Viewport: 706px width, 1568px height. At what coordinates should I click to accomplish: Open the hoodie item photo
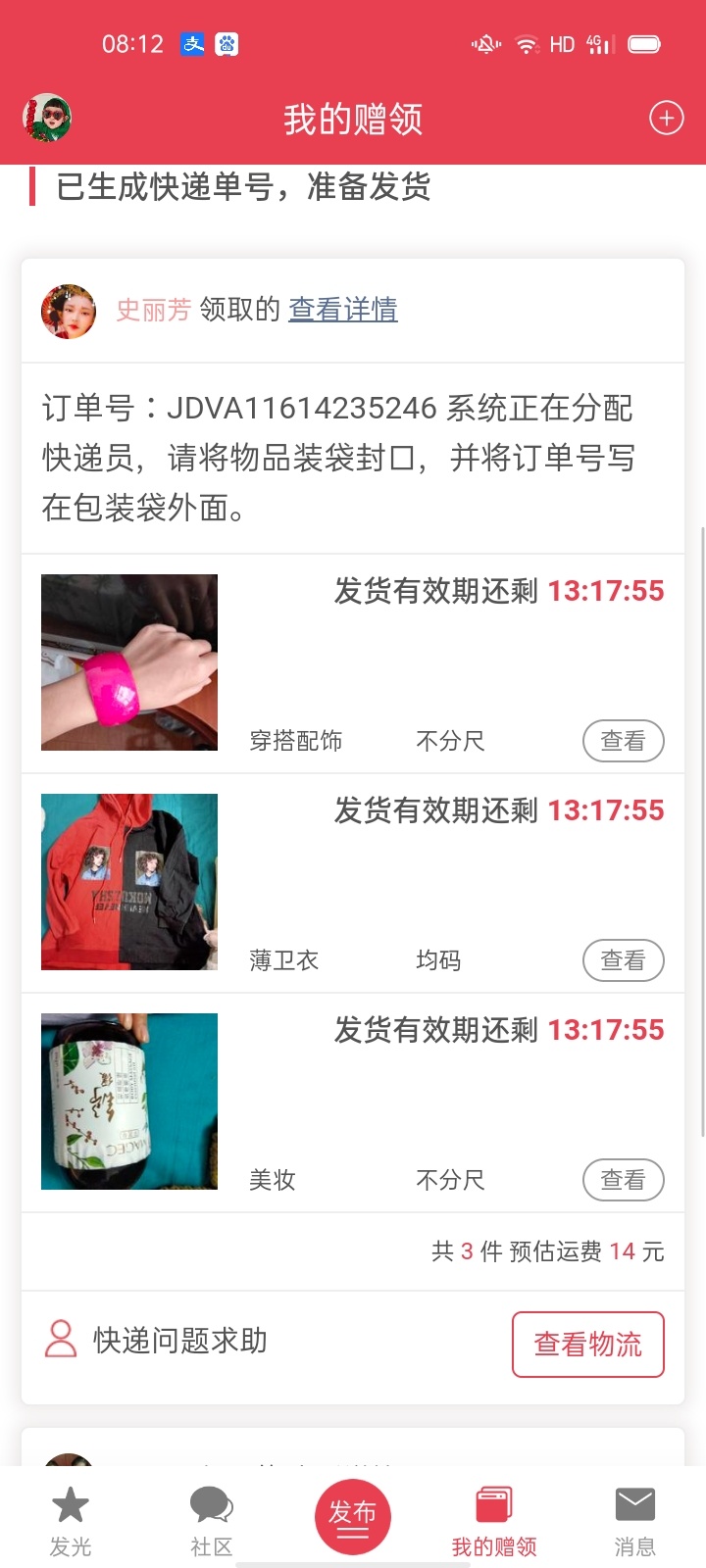tap(129, 882)
